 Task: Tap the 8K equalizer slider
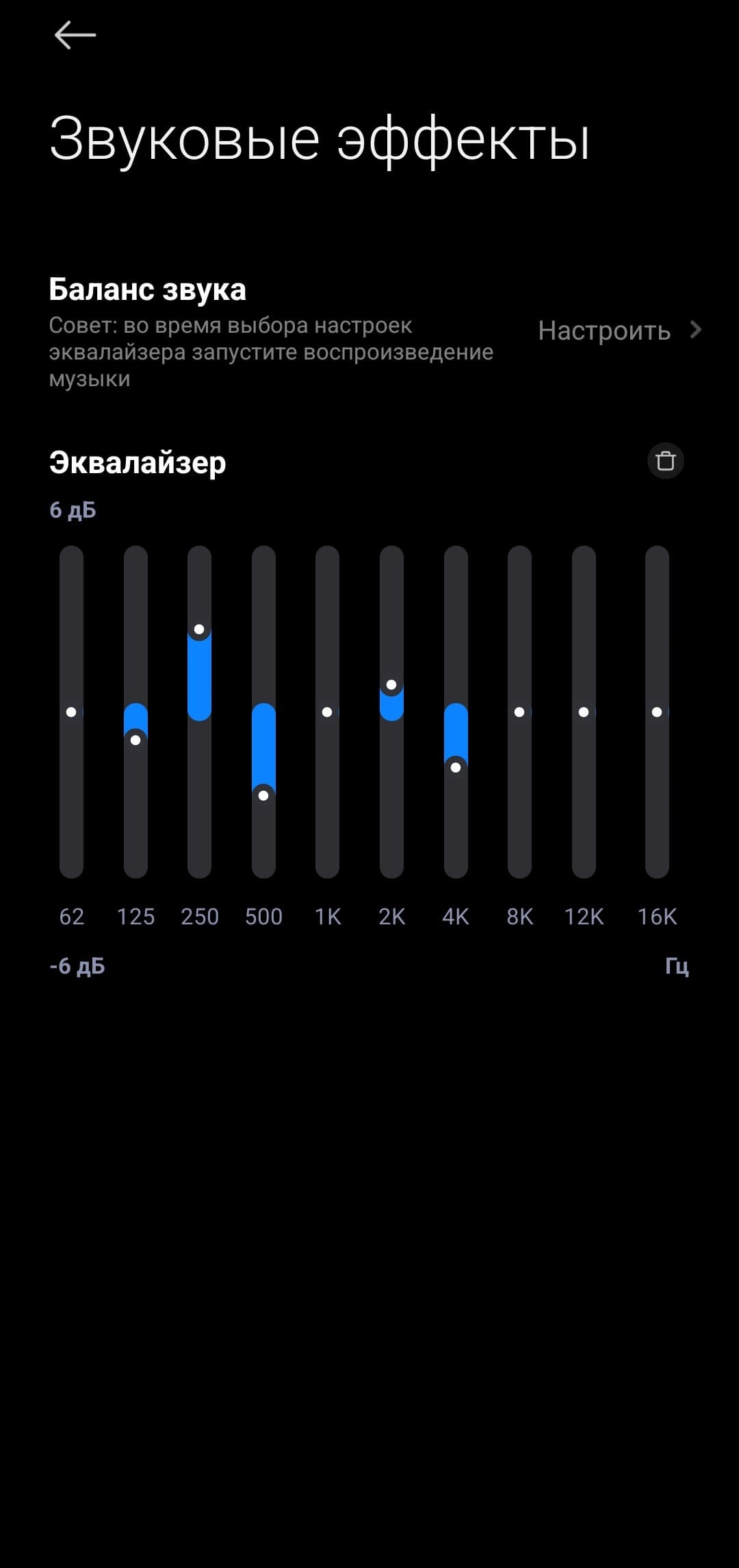click(x=519, y=712)
